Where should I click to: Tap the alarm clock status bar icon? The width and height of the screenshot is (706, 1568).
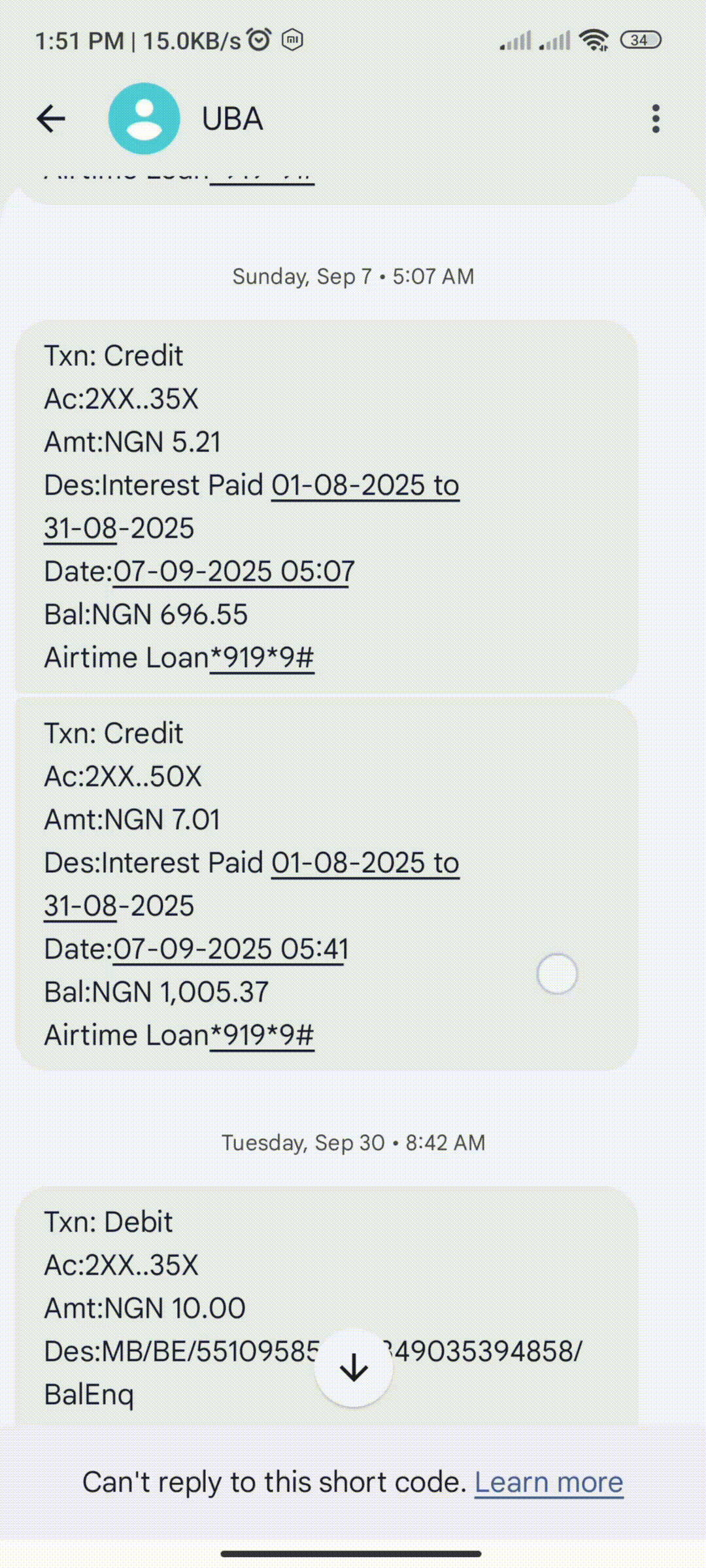coord(259,39)
